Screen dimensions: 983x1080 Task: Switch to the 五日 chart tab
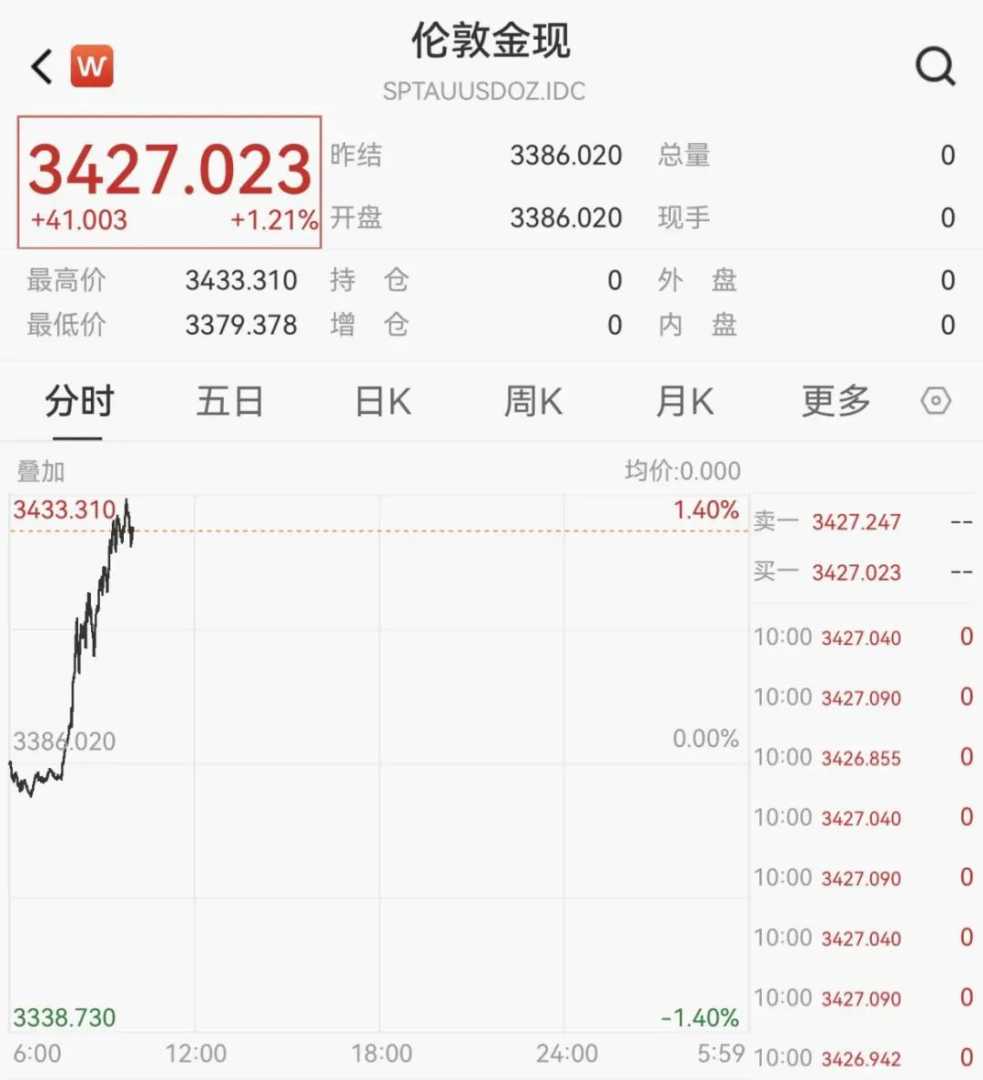(x=230, y=402)
